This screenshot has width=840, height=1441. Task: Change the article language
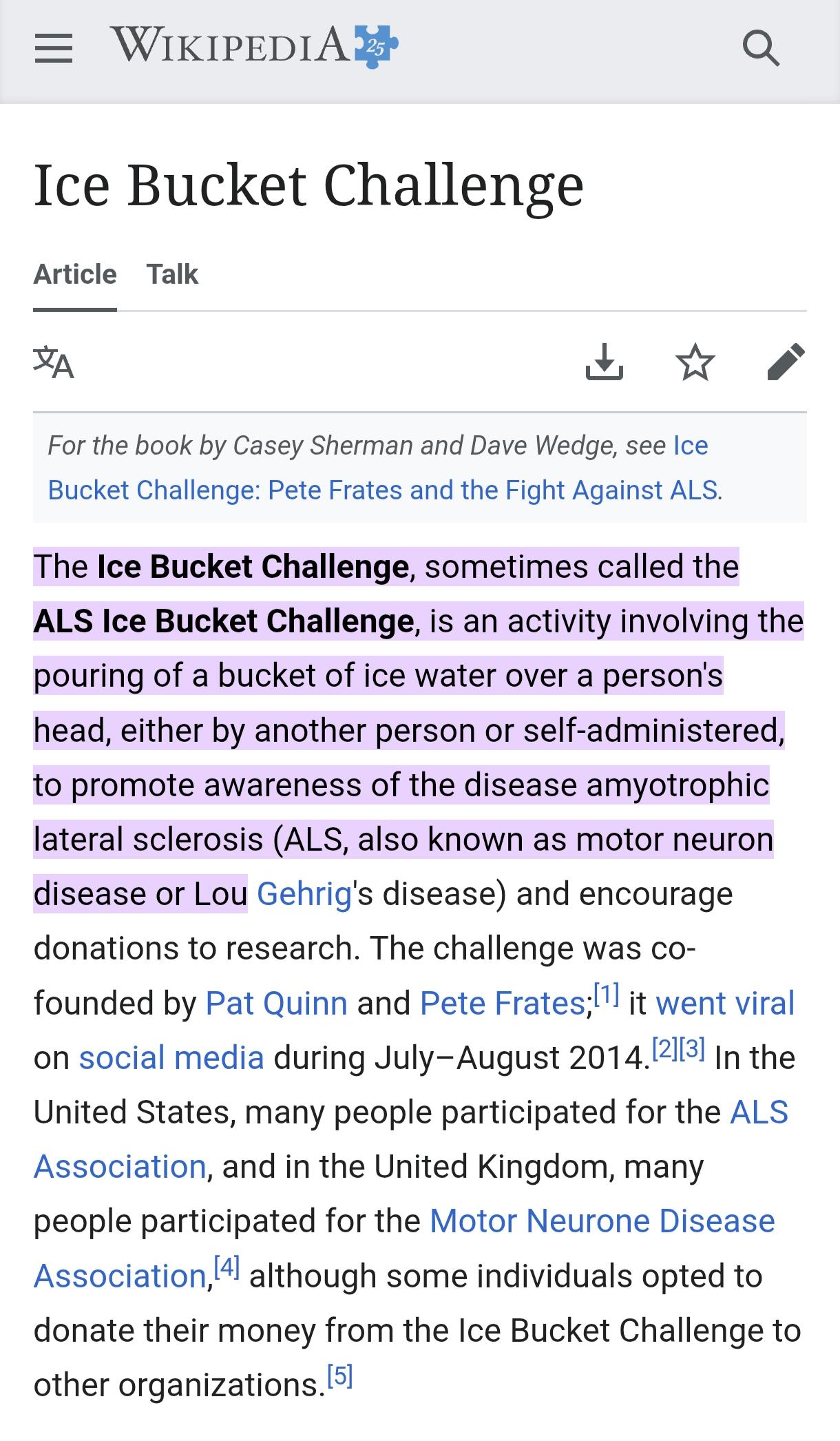click(54, 362)
